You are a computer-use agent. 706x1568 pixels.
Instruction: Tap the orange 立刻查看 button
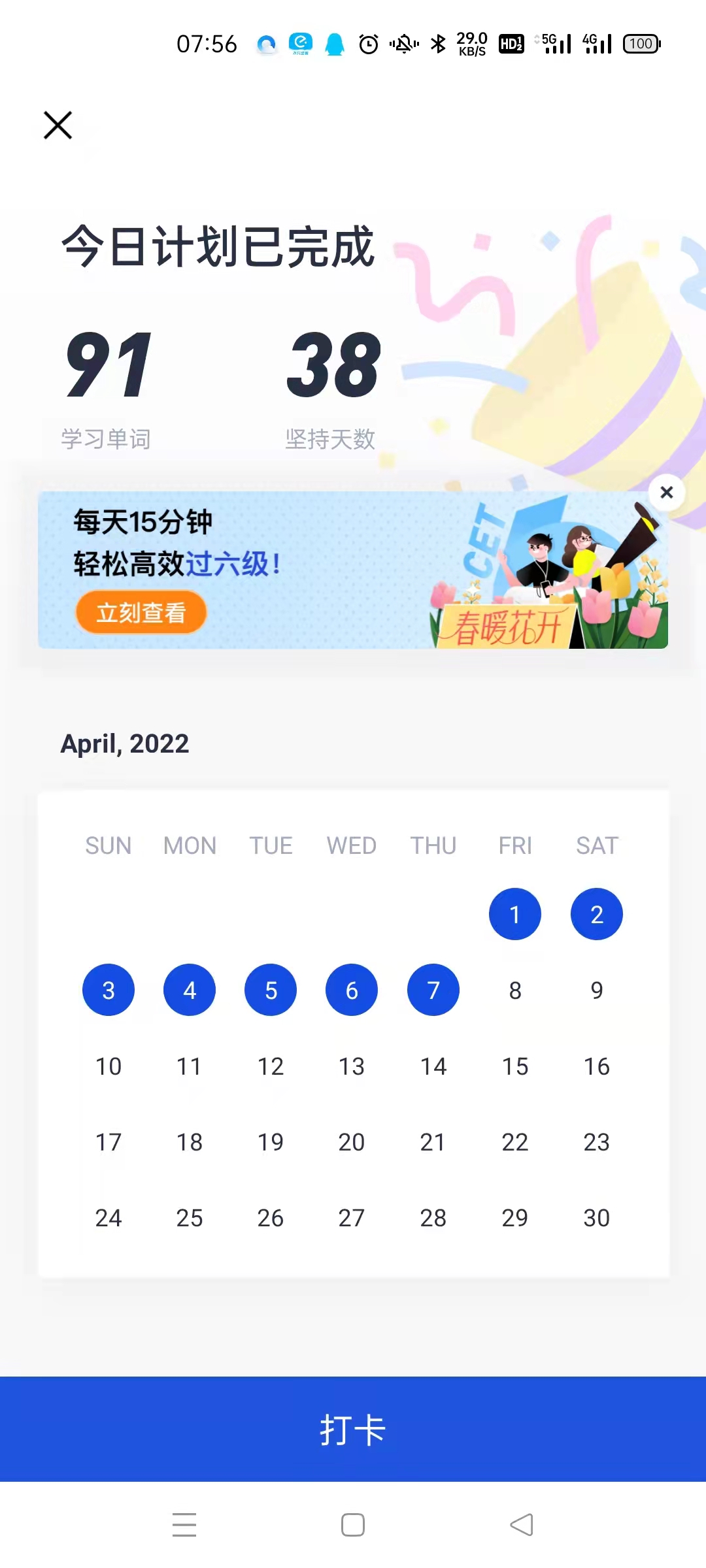coord(141,612)
